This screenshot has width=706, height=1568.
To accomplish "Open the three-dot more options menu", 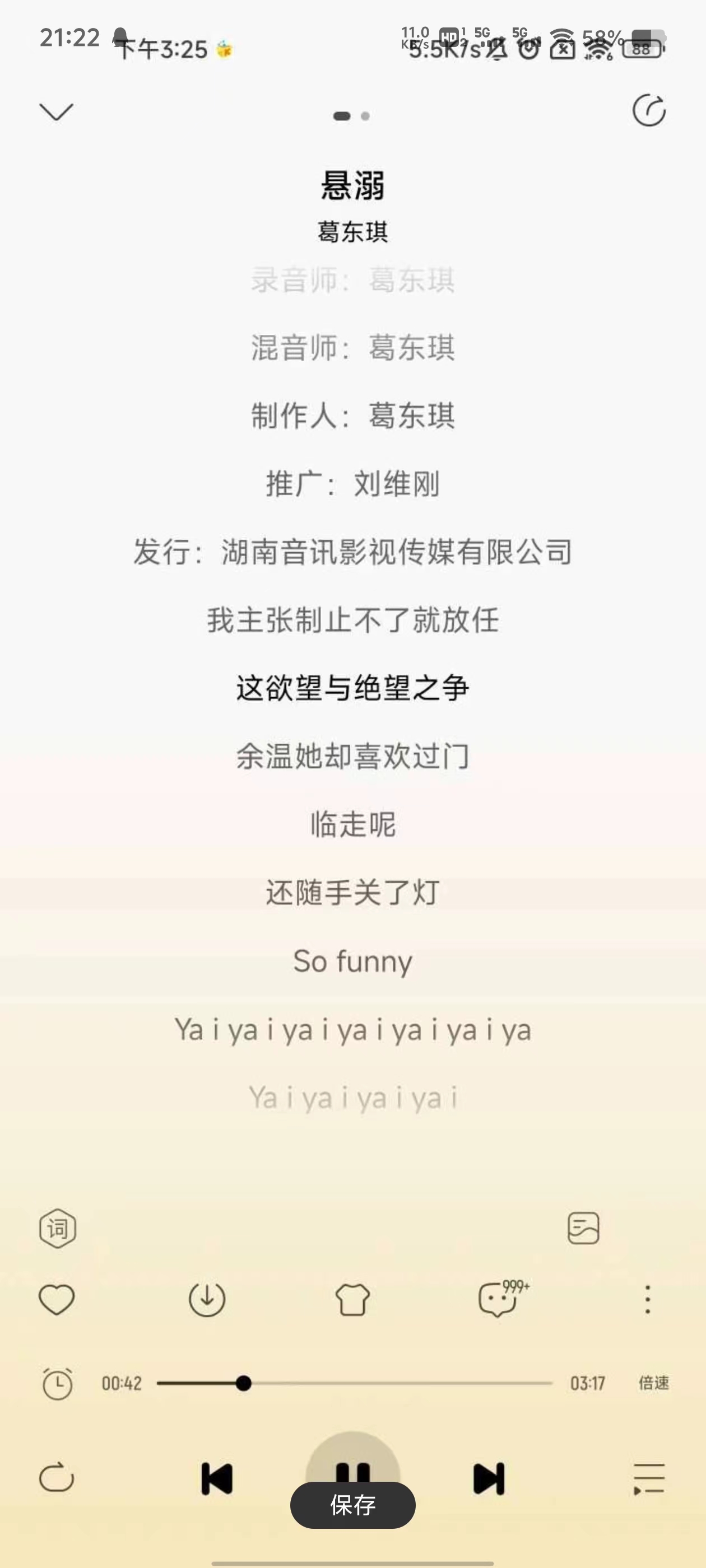I will 648,1300.
